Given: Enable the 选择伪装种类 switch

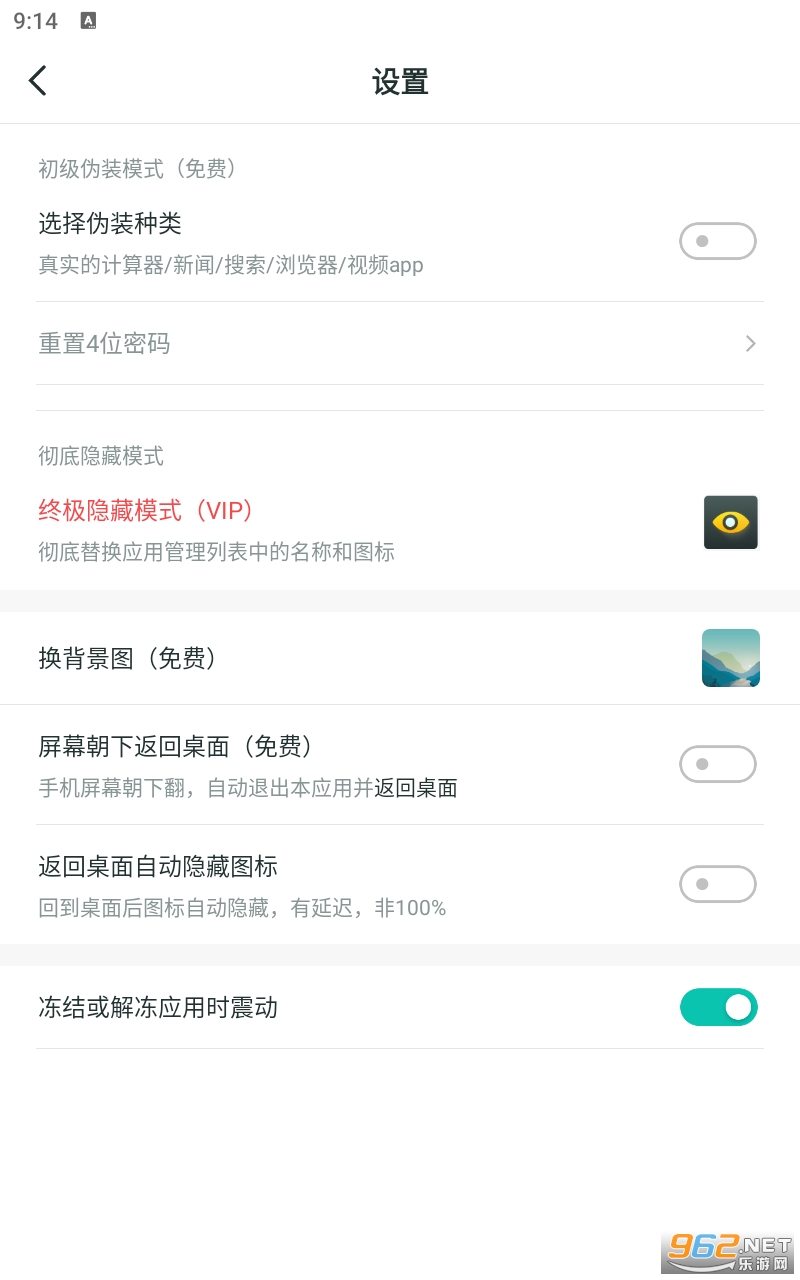Looking at the screenshot, I should point(717,241).
